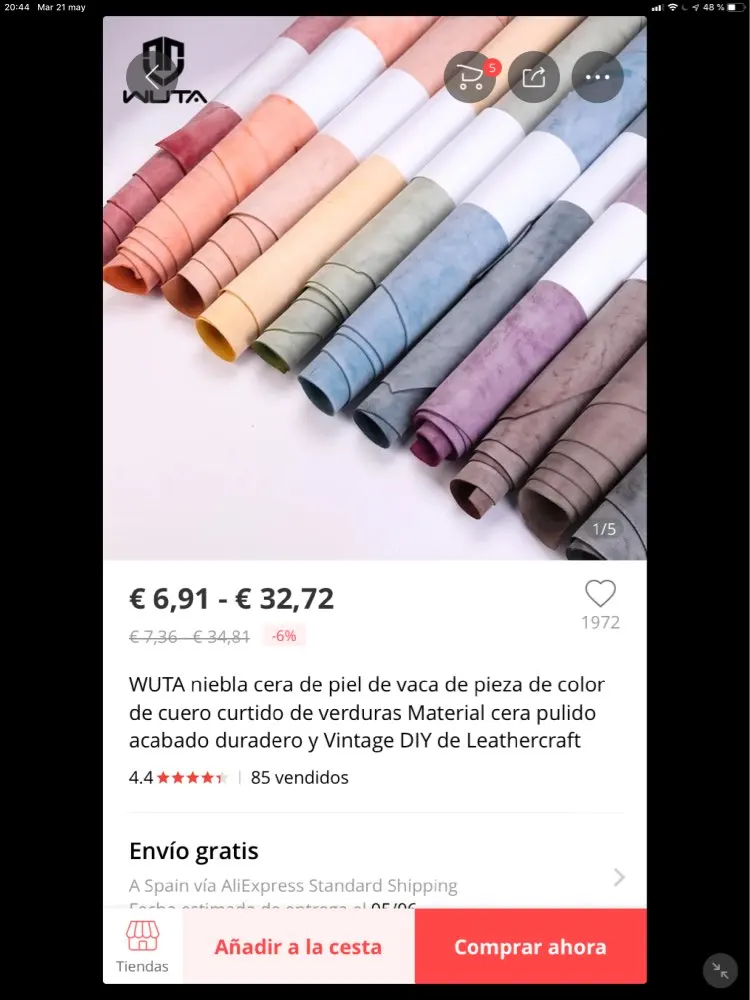750x1000 pixels.
Task: Go back using the top-left arrow
Action: click(x=152, y=77)
